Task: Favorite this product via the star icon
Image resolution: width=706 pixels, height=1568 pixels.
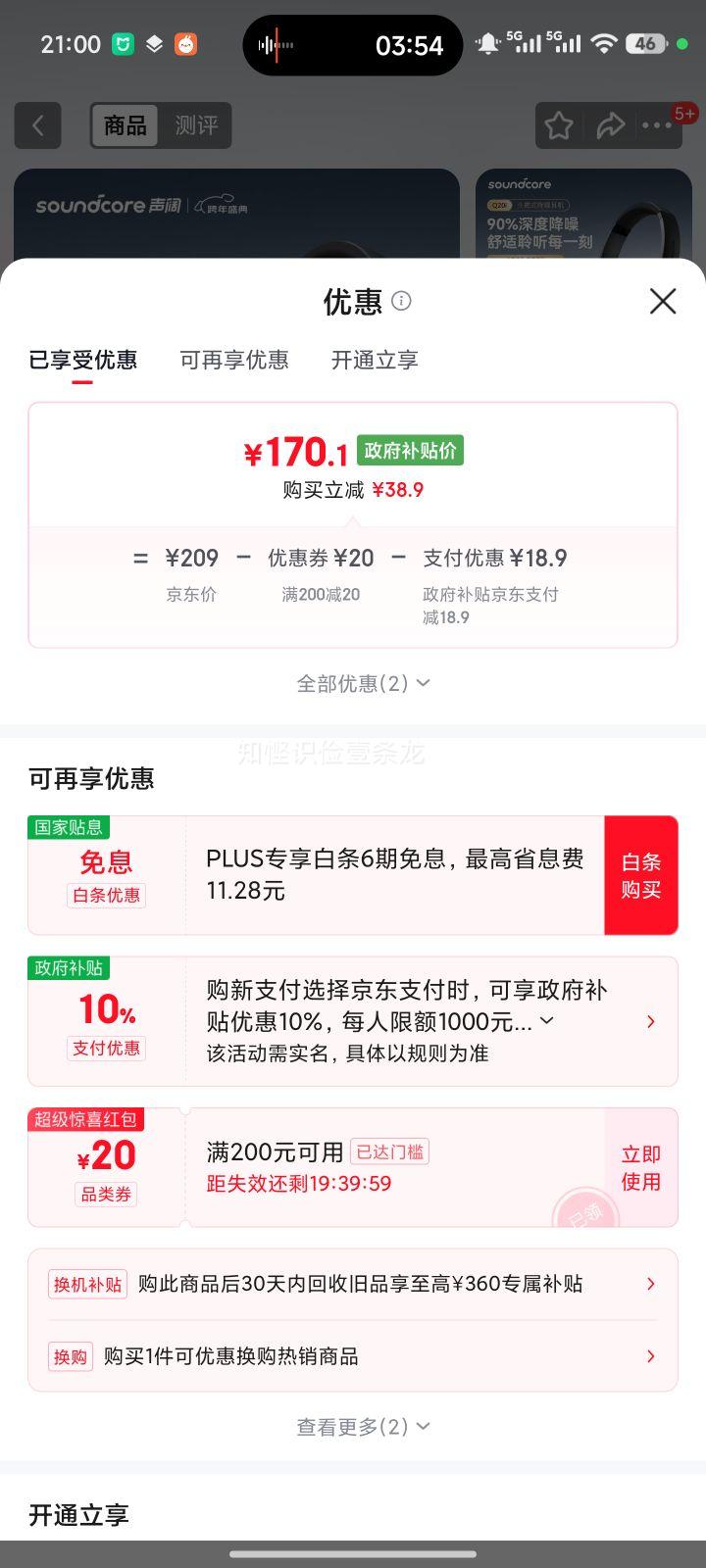Action: (560, 125)
